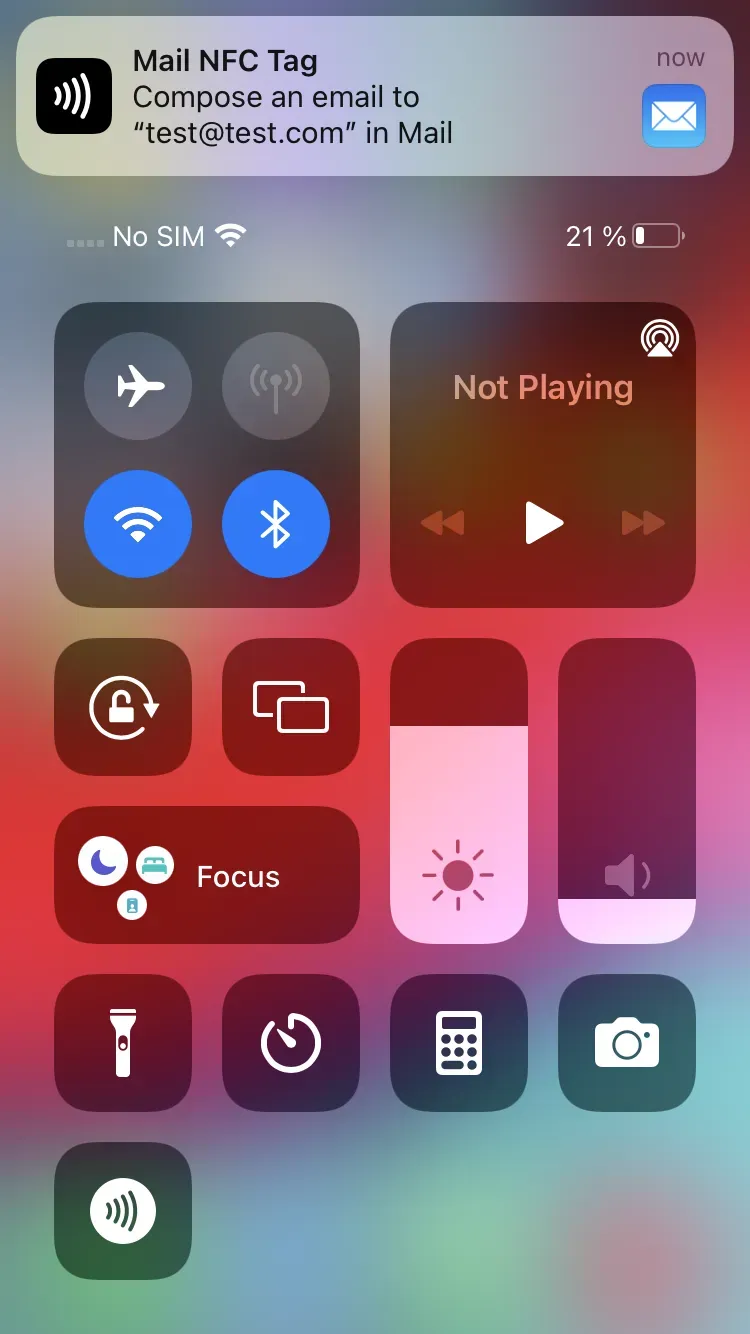The image size is (750, 1334).
Task: Turn off Wi-Fi
Action: click(x=138, y=524)
